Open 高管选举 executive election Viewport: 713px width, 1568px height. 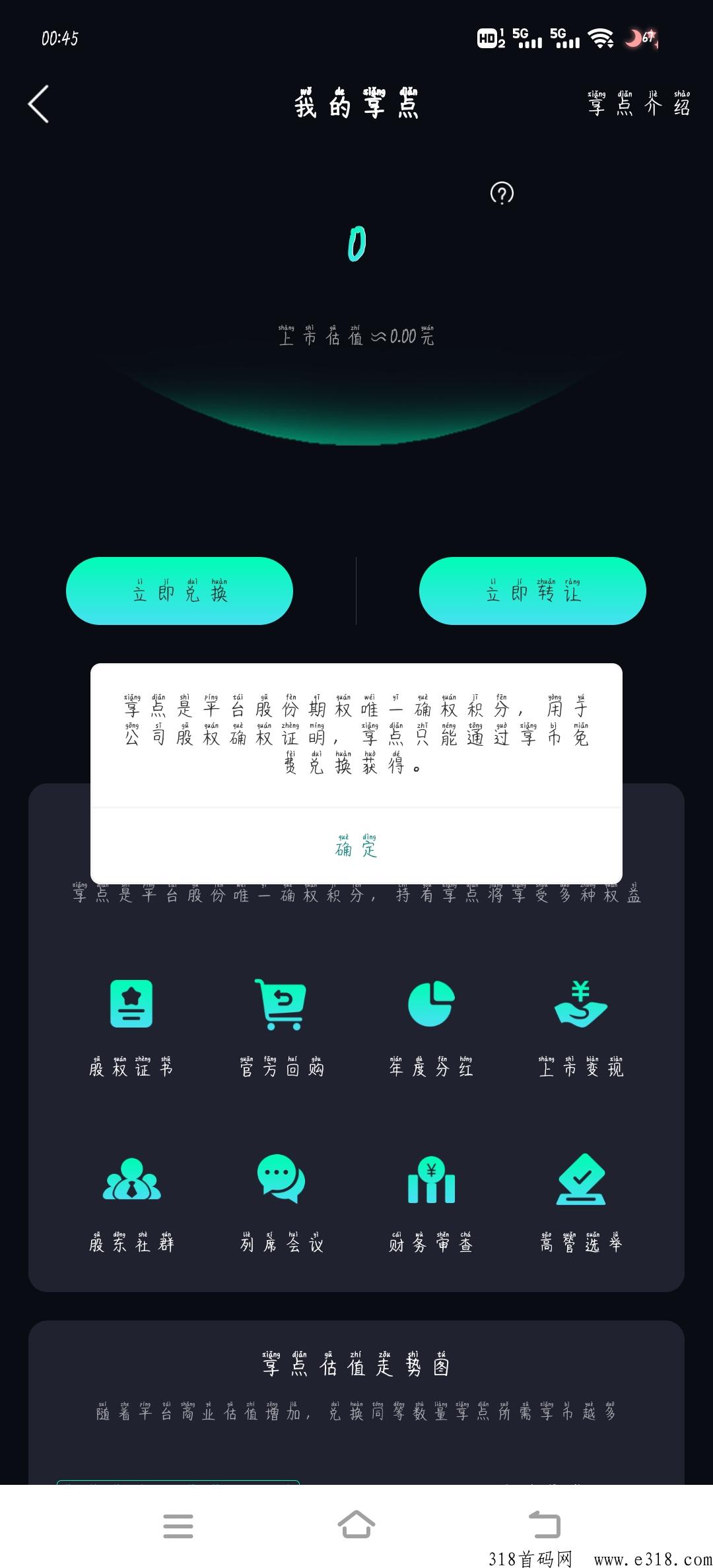point(581,1204)
